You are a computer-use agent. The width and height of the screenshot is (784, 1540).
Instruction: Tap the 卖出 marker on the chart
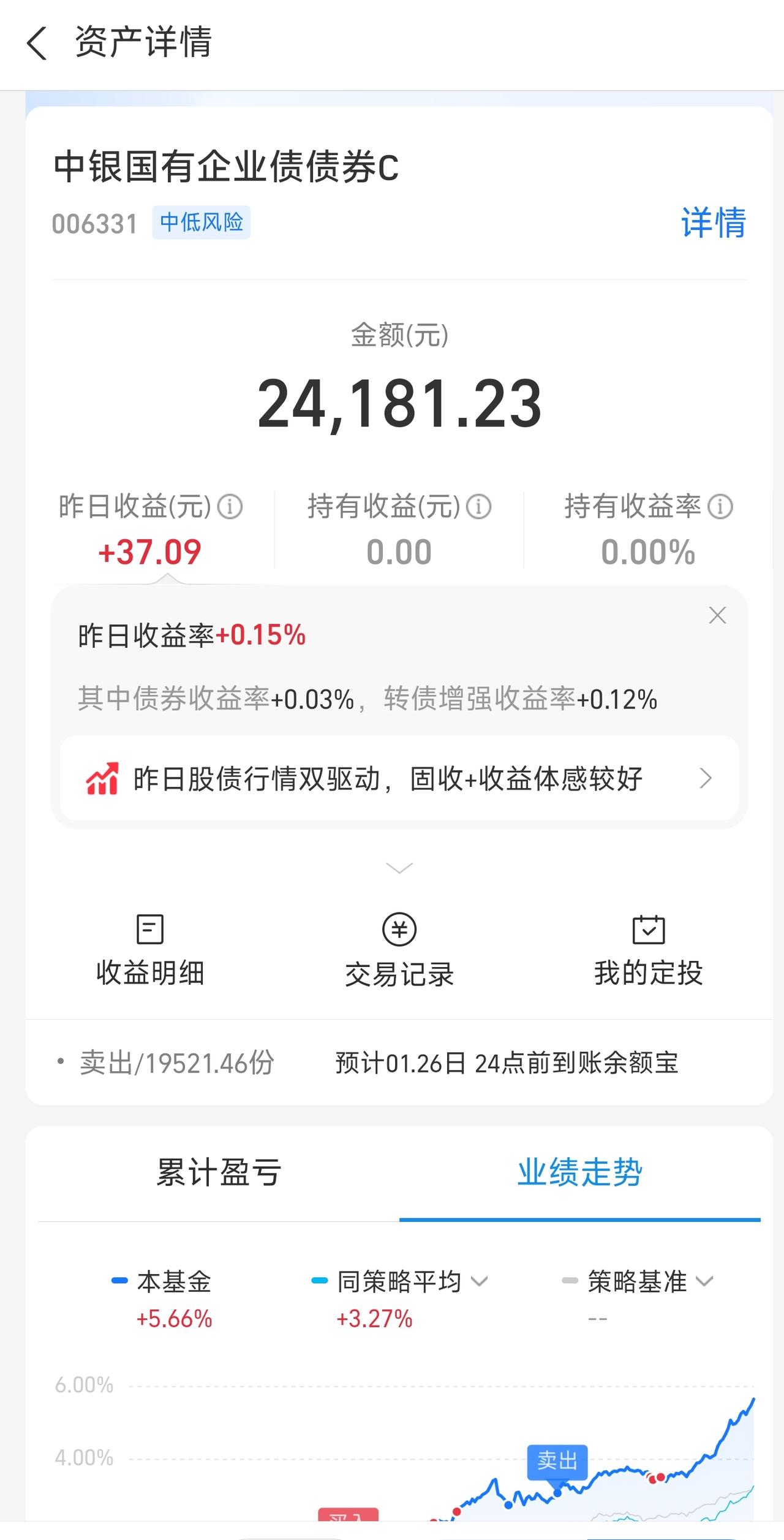[x=557, y=1463]
